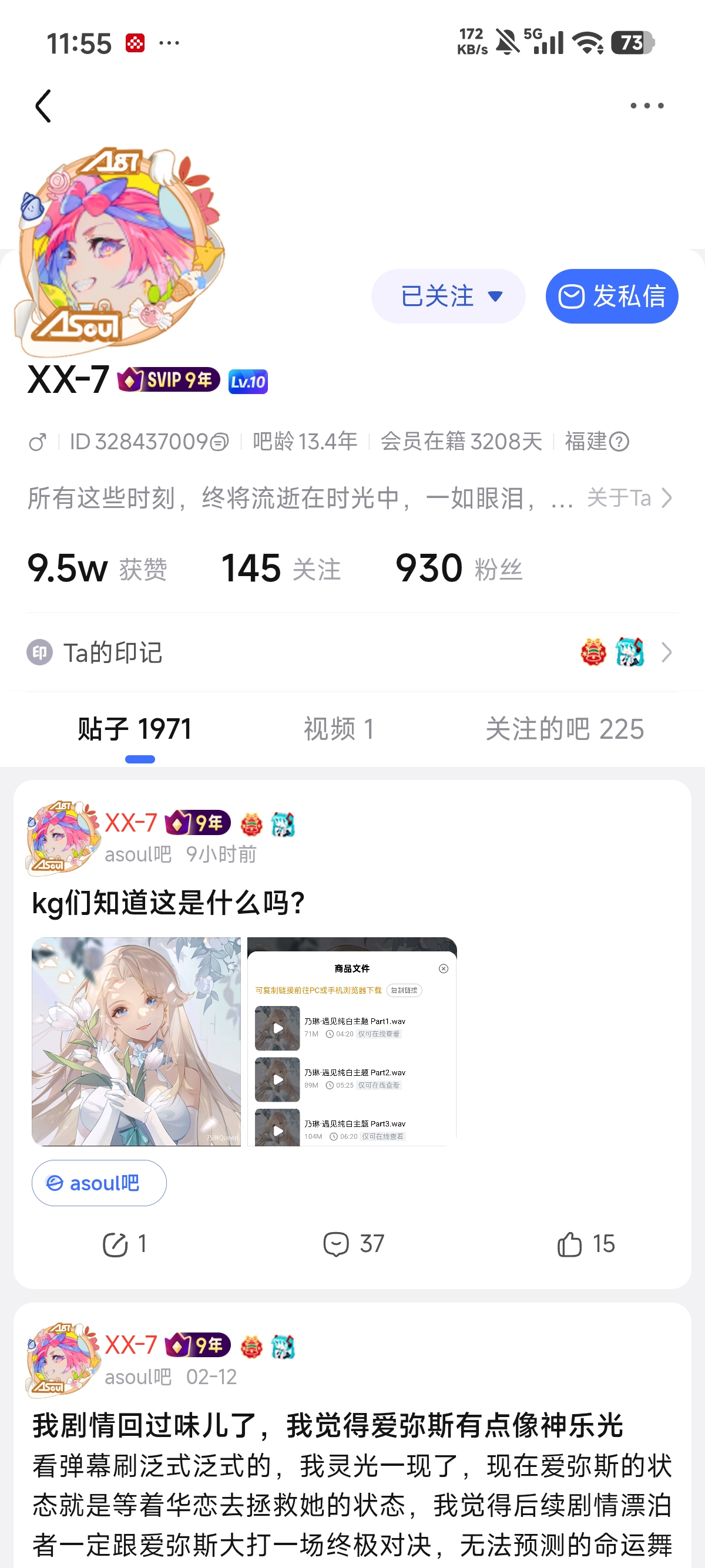705x1568 pixels.
Task: Expand the 已关注 follow dropdown
Action: click(448, 297)
